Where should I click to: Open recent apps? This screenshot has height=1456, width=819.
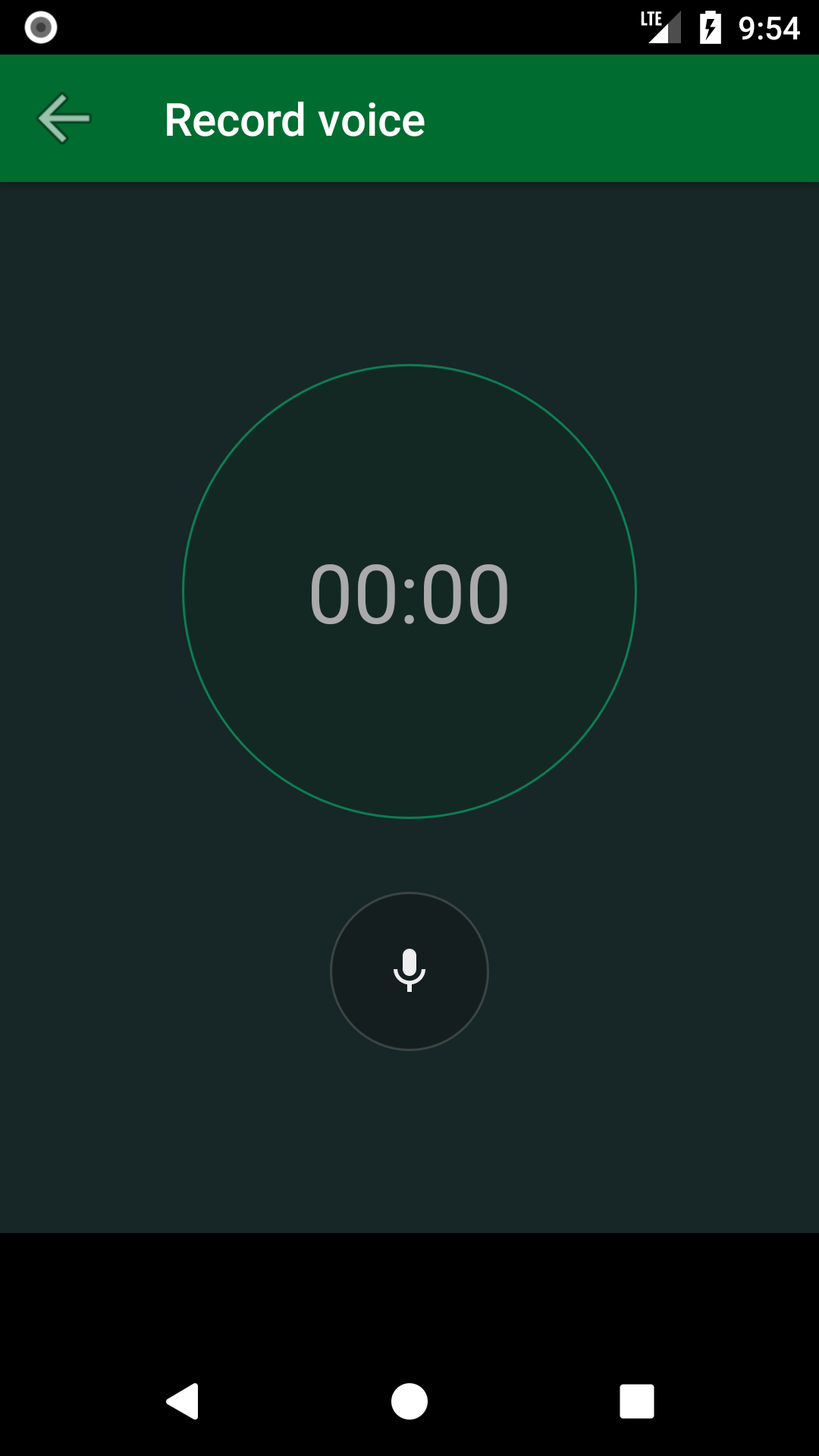point(636,1401)
